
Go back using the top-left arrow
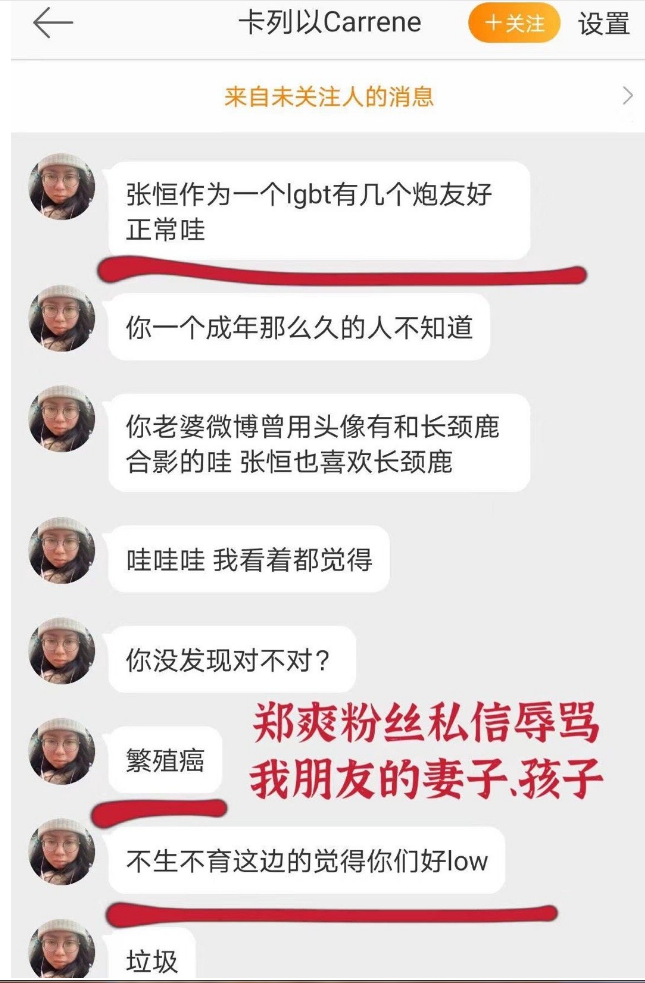[x=53, y=24]
